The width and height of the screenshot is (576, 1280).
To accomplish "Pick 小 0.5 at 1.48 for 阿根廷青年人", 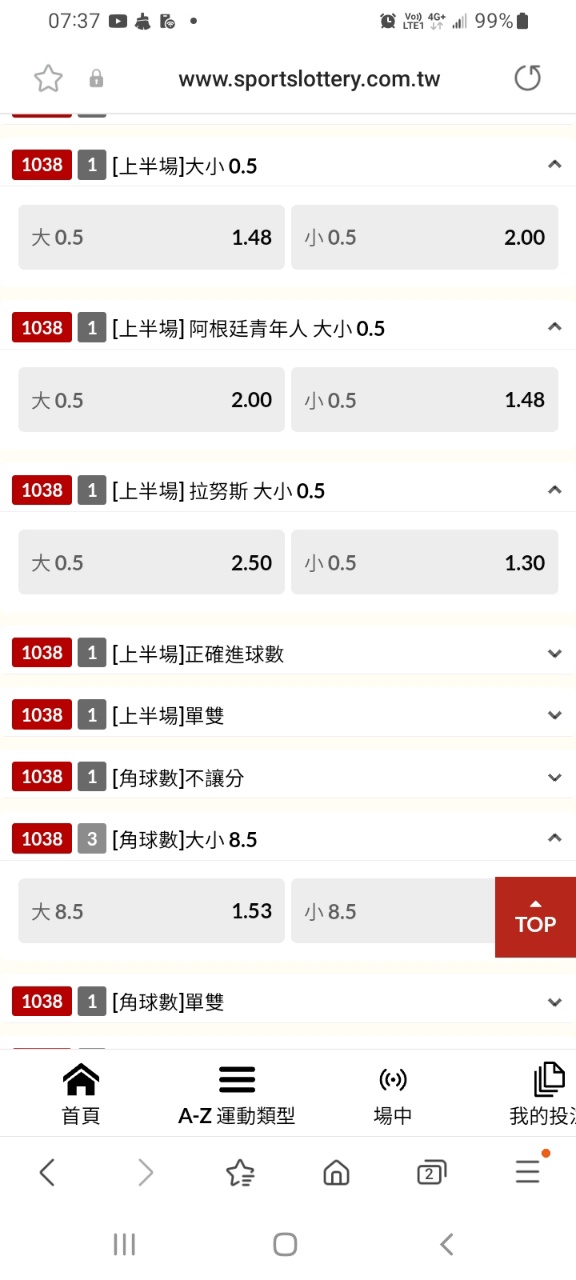I will point(424,400).
